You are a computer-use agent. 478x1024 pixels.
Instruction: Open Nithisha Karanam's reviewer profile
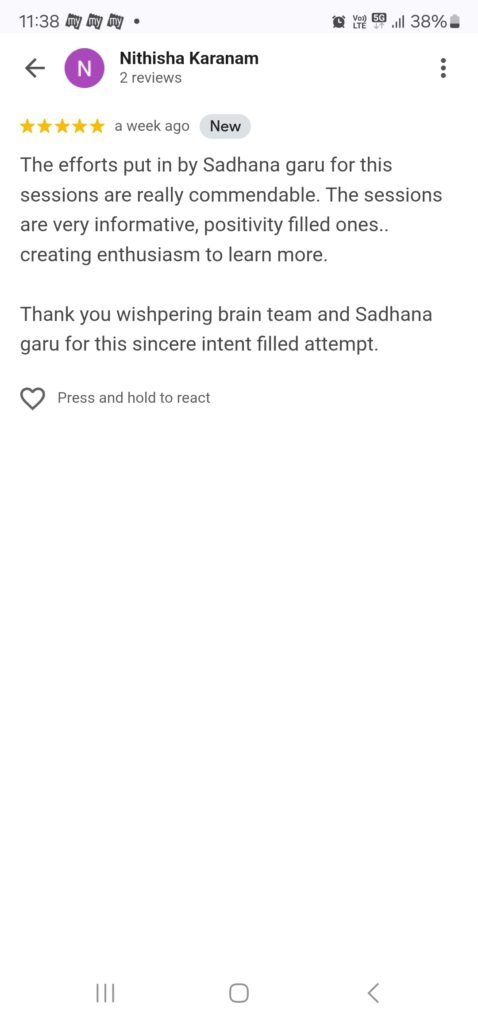coord(189,58)
